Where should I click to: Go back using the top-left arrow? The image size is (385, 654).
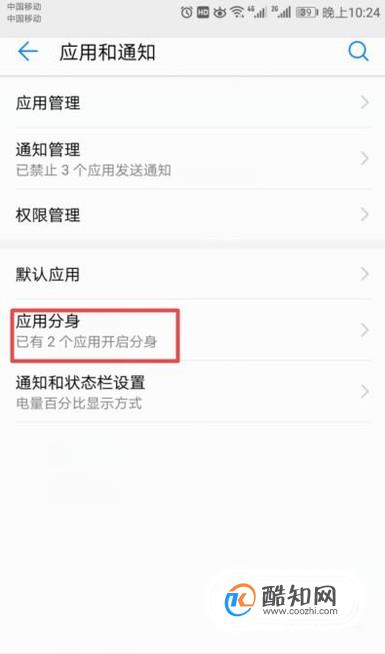click(28, 52)
